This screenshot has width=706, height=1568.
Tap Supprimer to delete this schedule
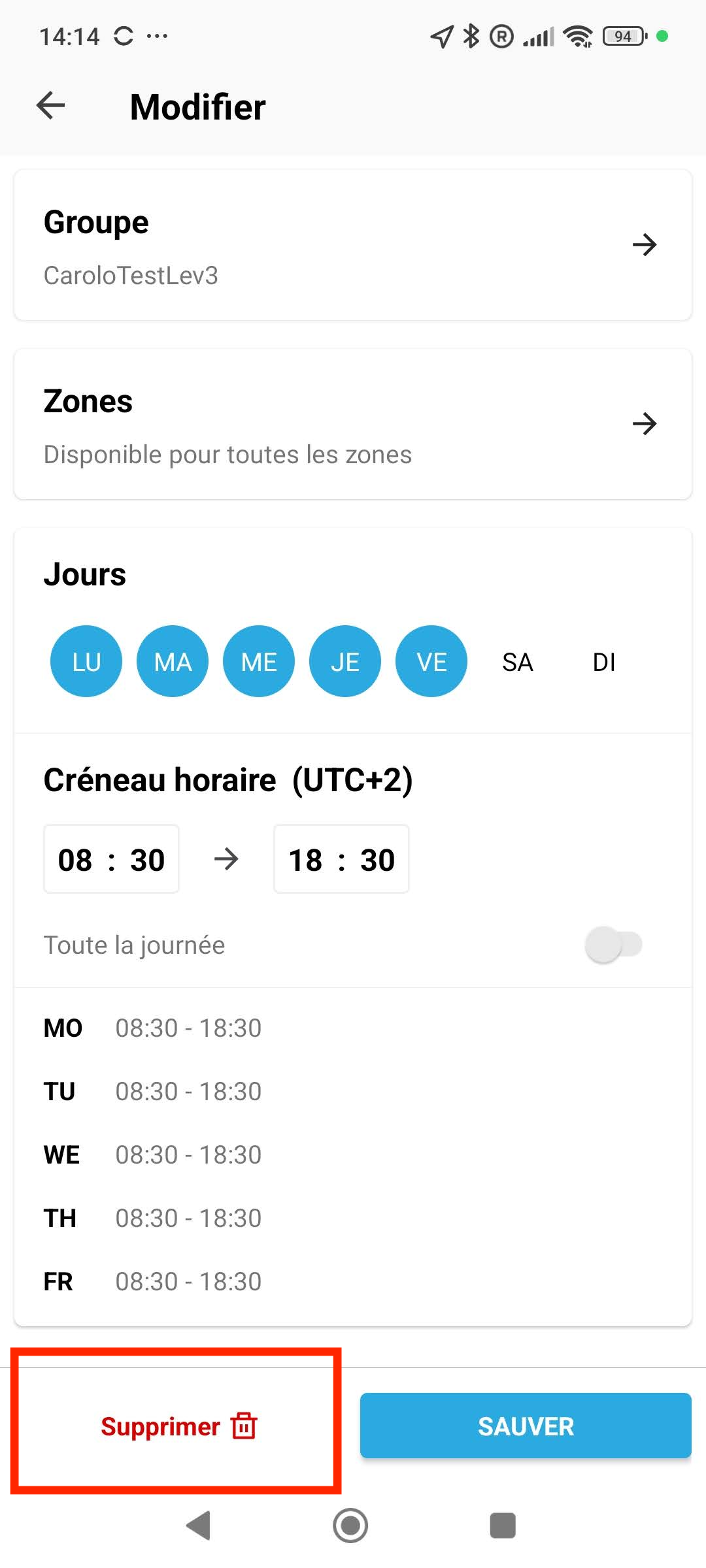[x=178, y=1426]
